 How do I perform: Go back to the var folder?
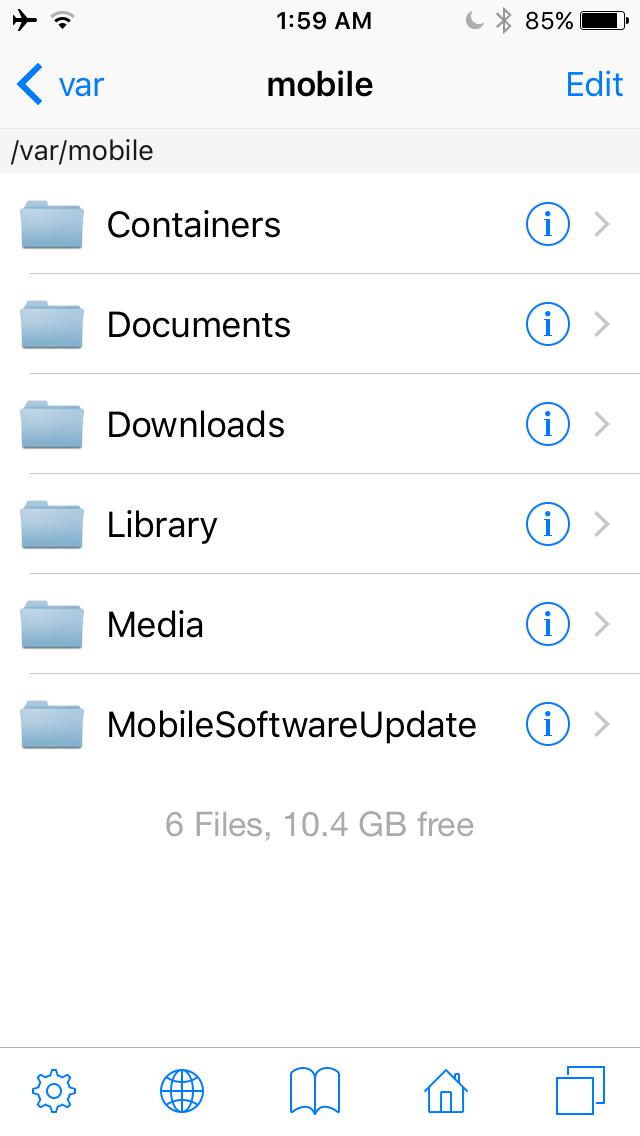tap(60, 85)
